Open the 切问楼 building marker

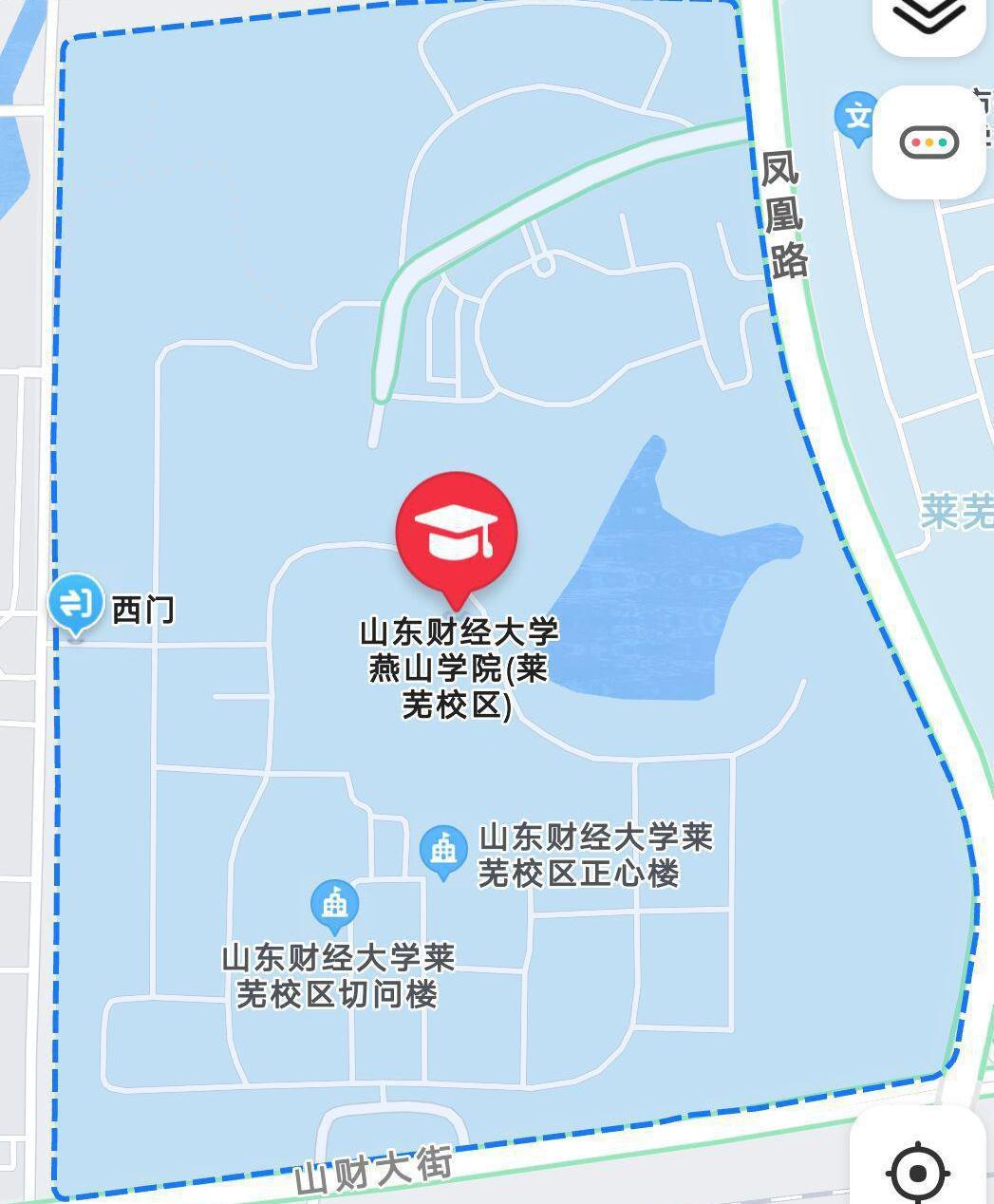[334, 903]
